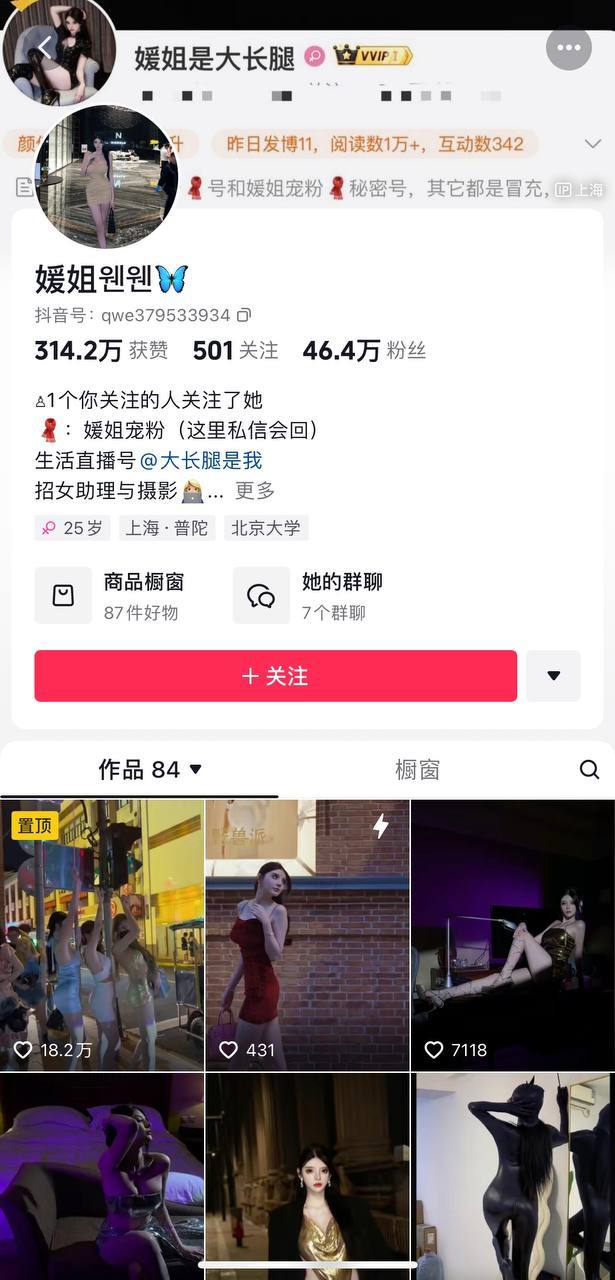615x1280 pixels.
Task: Expand the bio with 更多
Action: pyautogui.click(x=255, y=491)
